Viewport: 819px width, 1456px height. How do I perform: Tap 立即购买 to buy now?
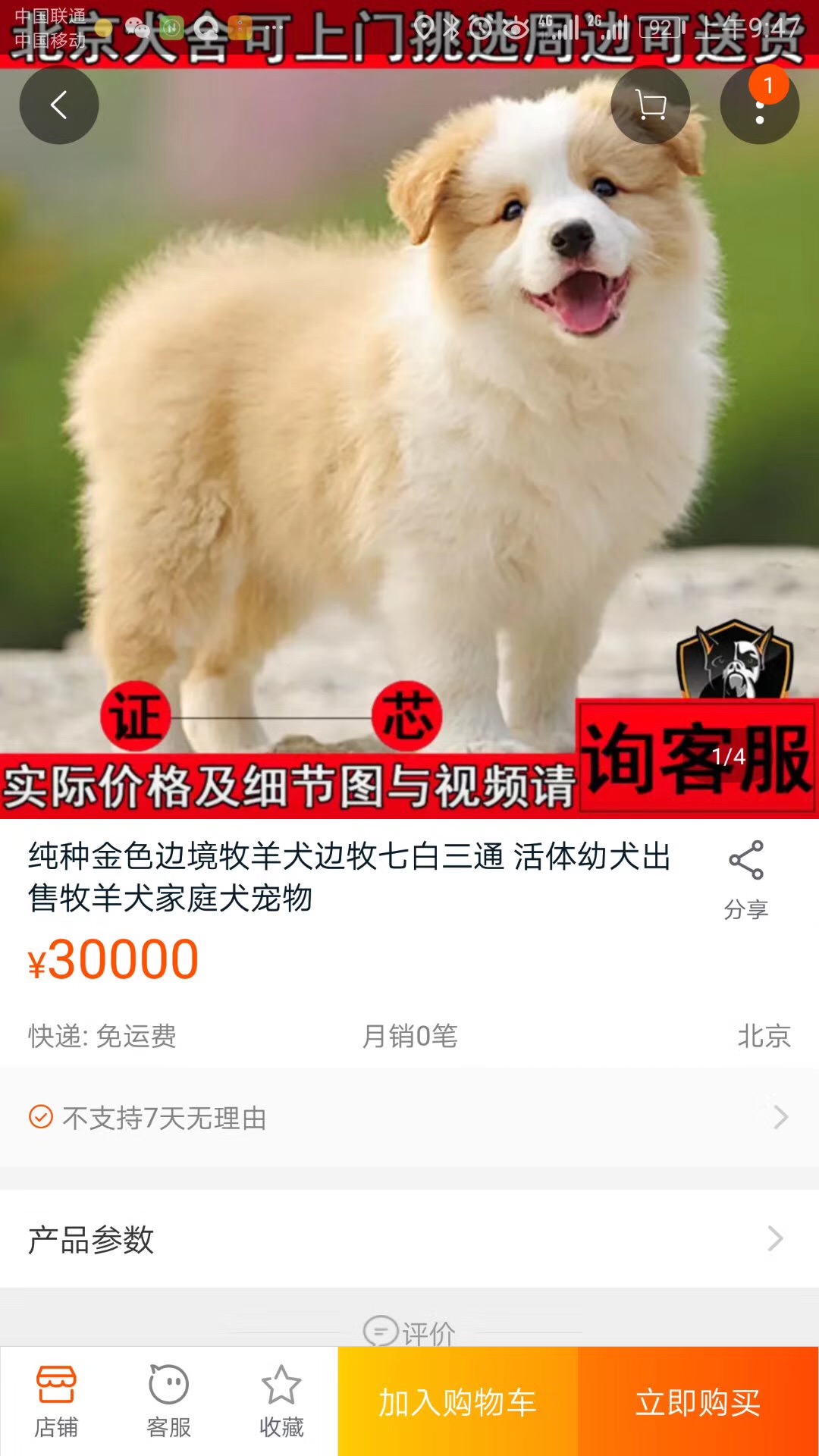pyautogui.click(x=698, y=1401)
